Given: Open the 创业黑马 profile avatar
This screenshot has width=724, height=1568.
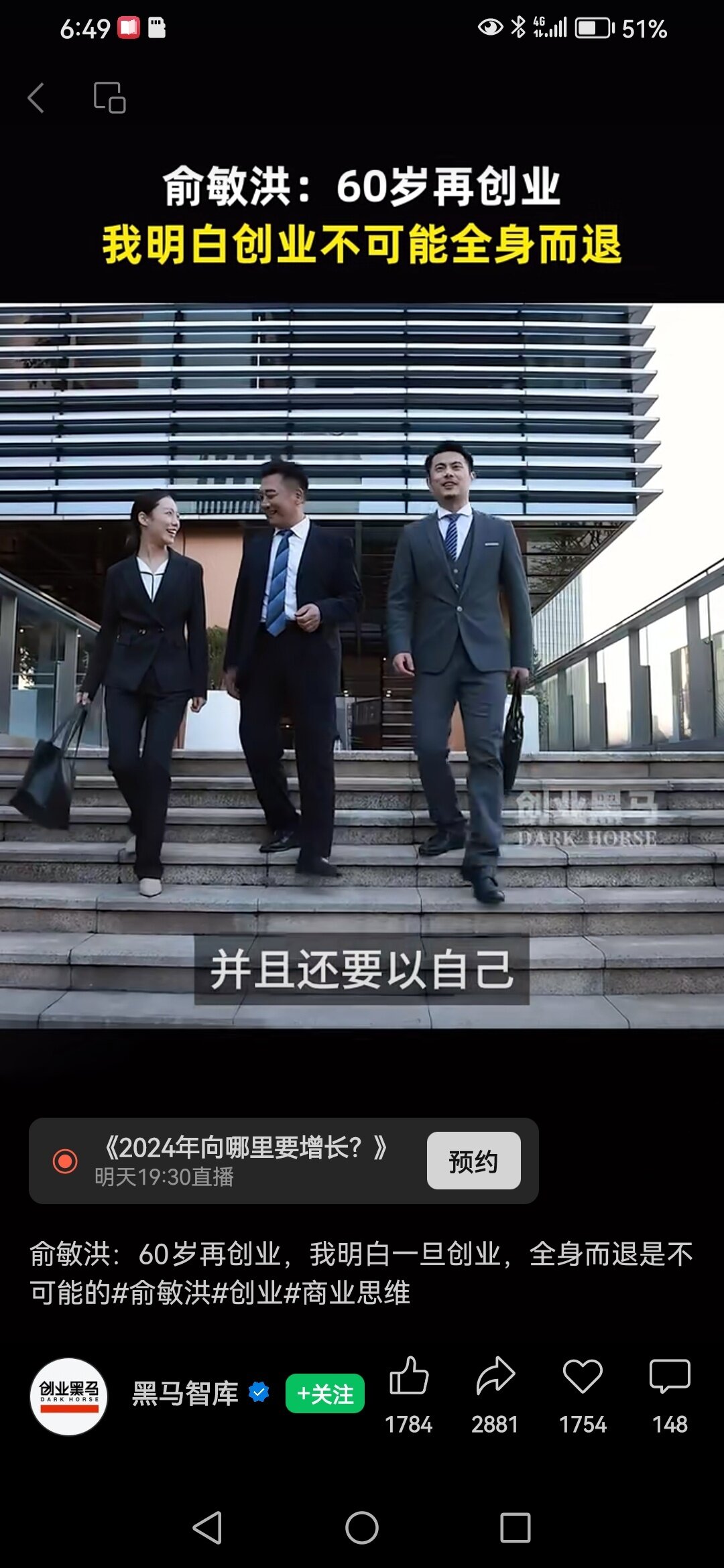Looking at the screenshot, I should coord(69,1396).
